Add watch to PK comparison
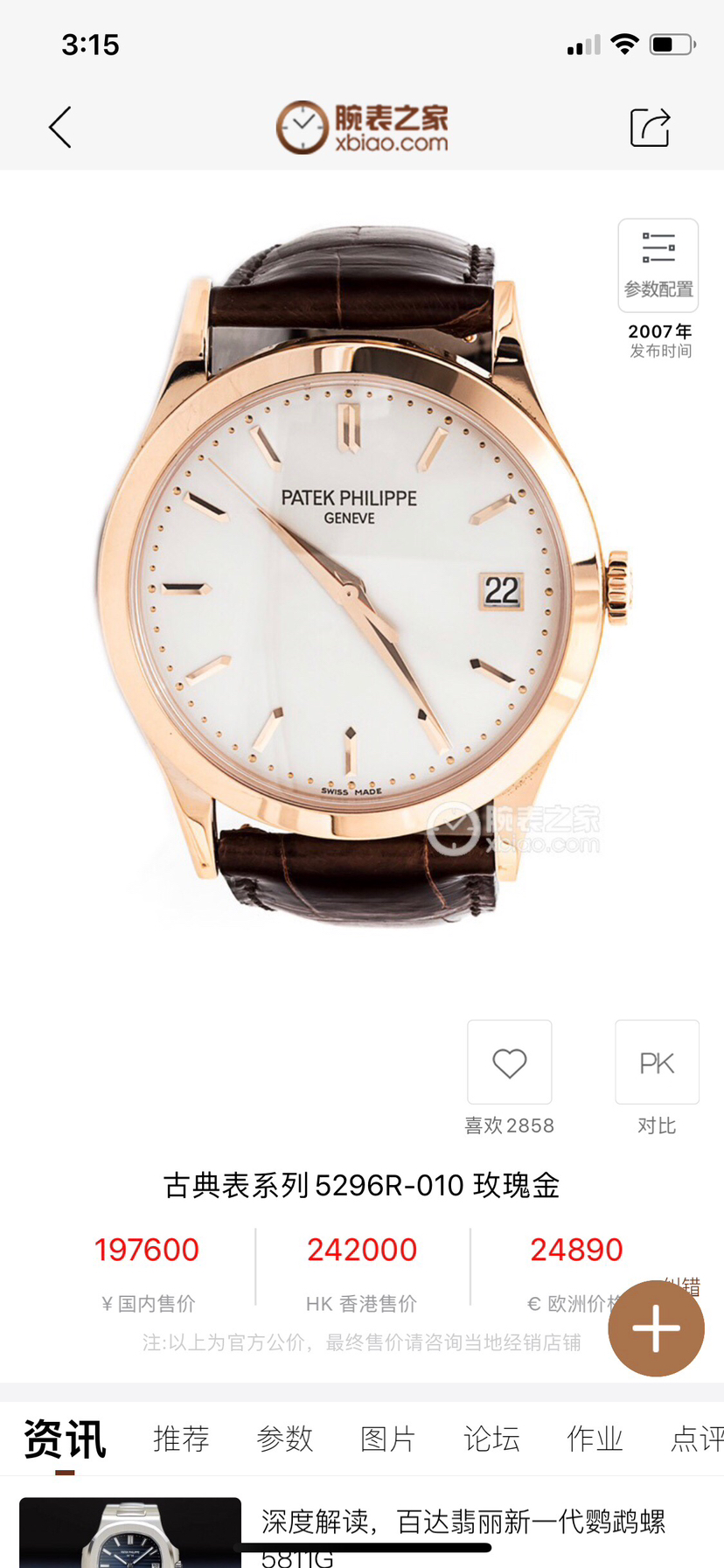724x1568 pixels. click(657, 1063)
